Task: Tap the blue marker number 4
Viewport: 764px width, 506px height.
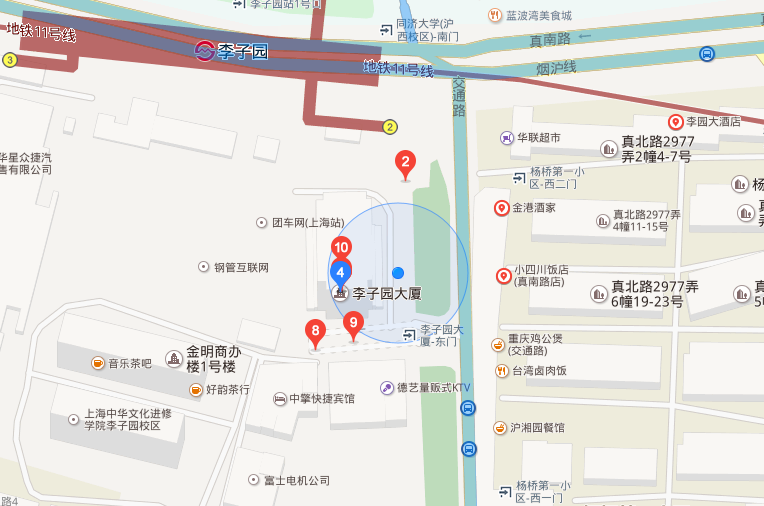Action: (341, 273)
